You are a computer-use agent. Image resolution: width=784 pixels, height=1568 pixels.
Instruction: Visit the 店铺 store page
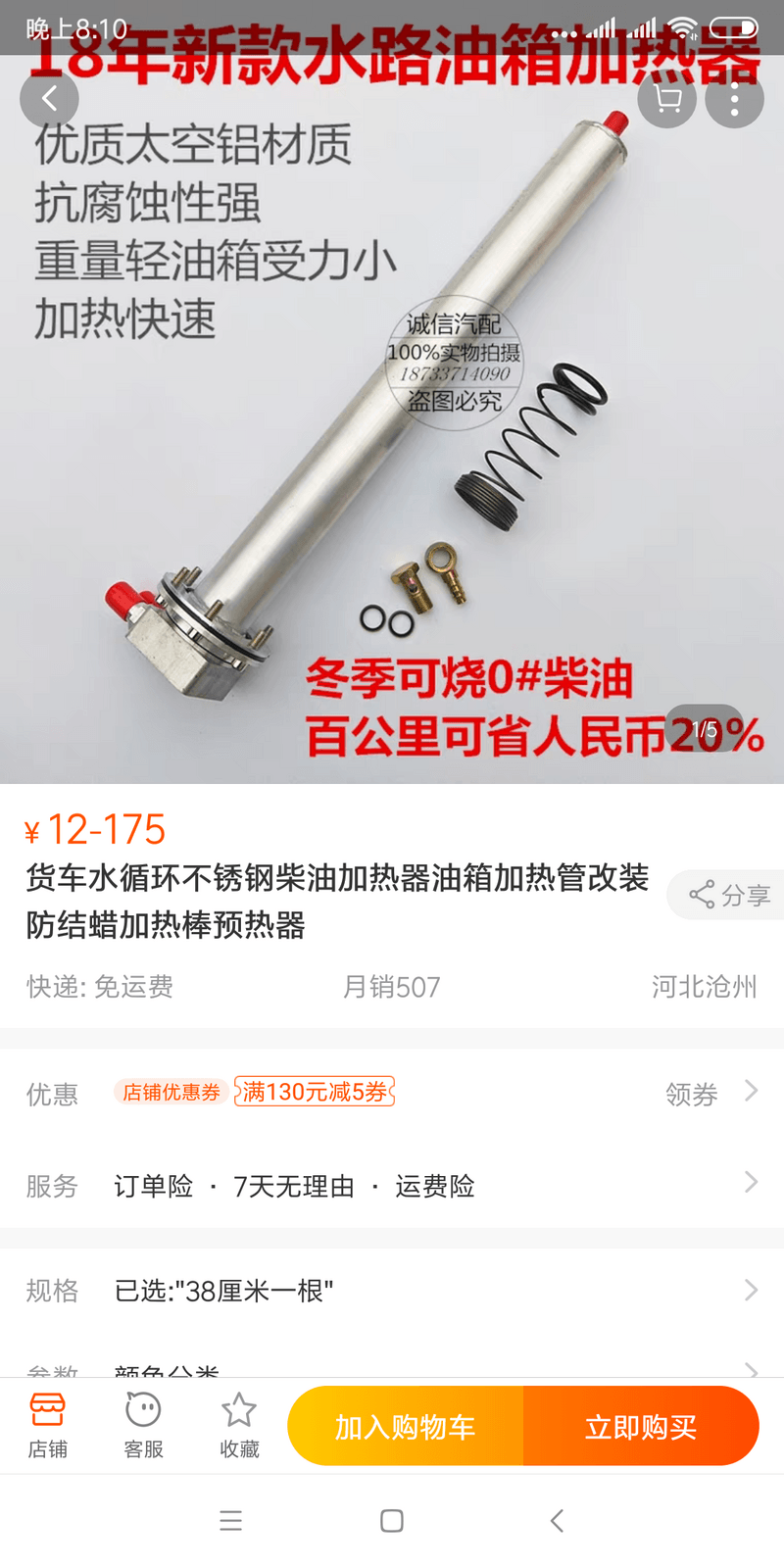tap(47, 1426)
